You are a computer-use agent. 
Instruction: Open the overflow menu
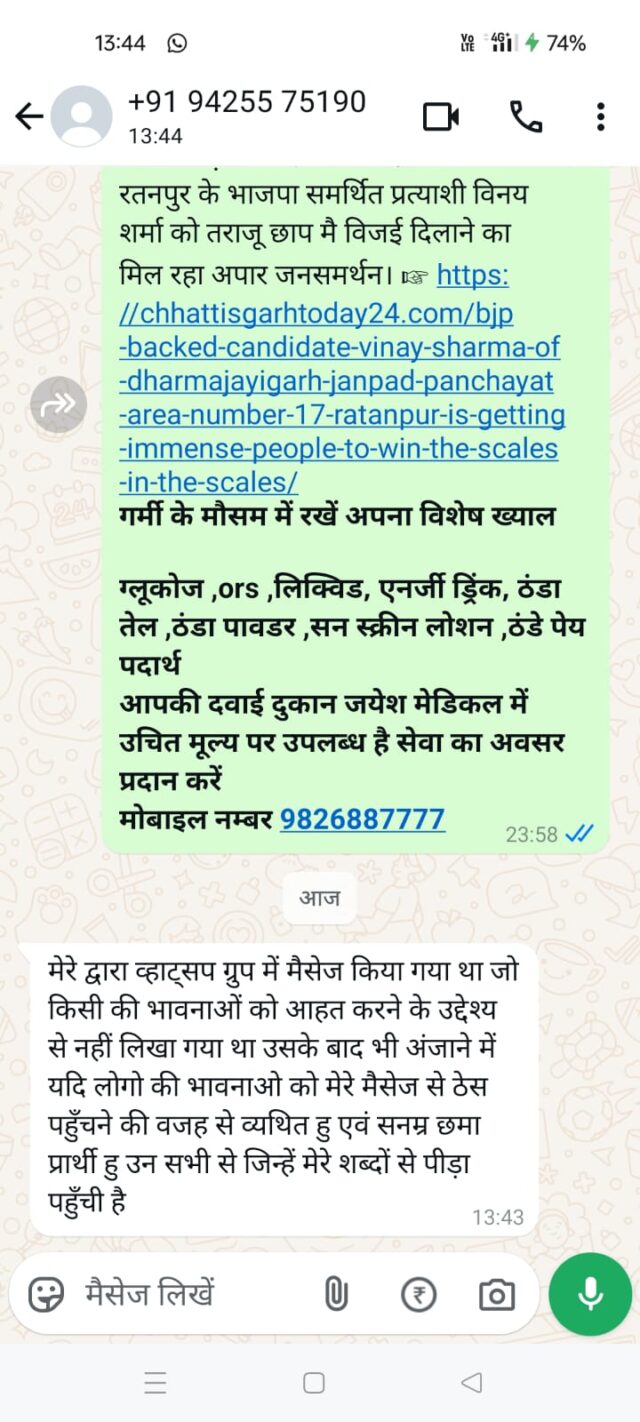click(x=600, y=117)
